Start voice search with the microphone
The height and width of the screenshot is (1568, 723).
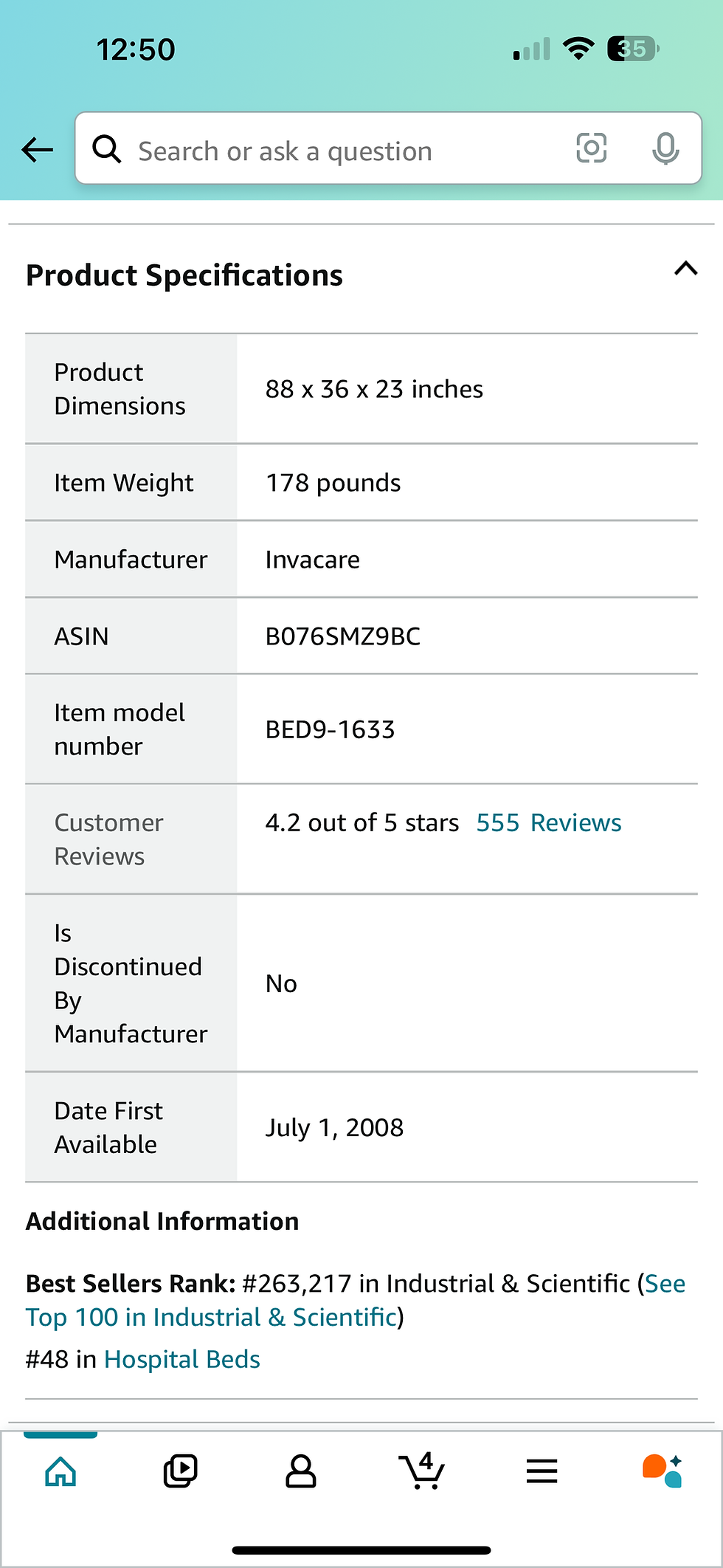click(x=665, y=149)
